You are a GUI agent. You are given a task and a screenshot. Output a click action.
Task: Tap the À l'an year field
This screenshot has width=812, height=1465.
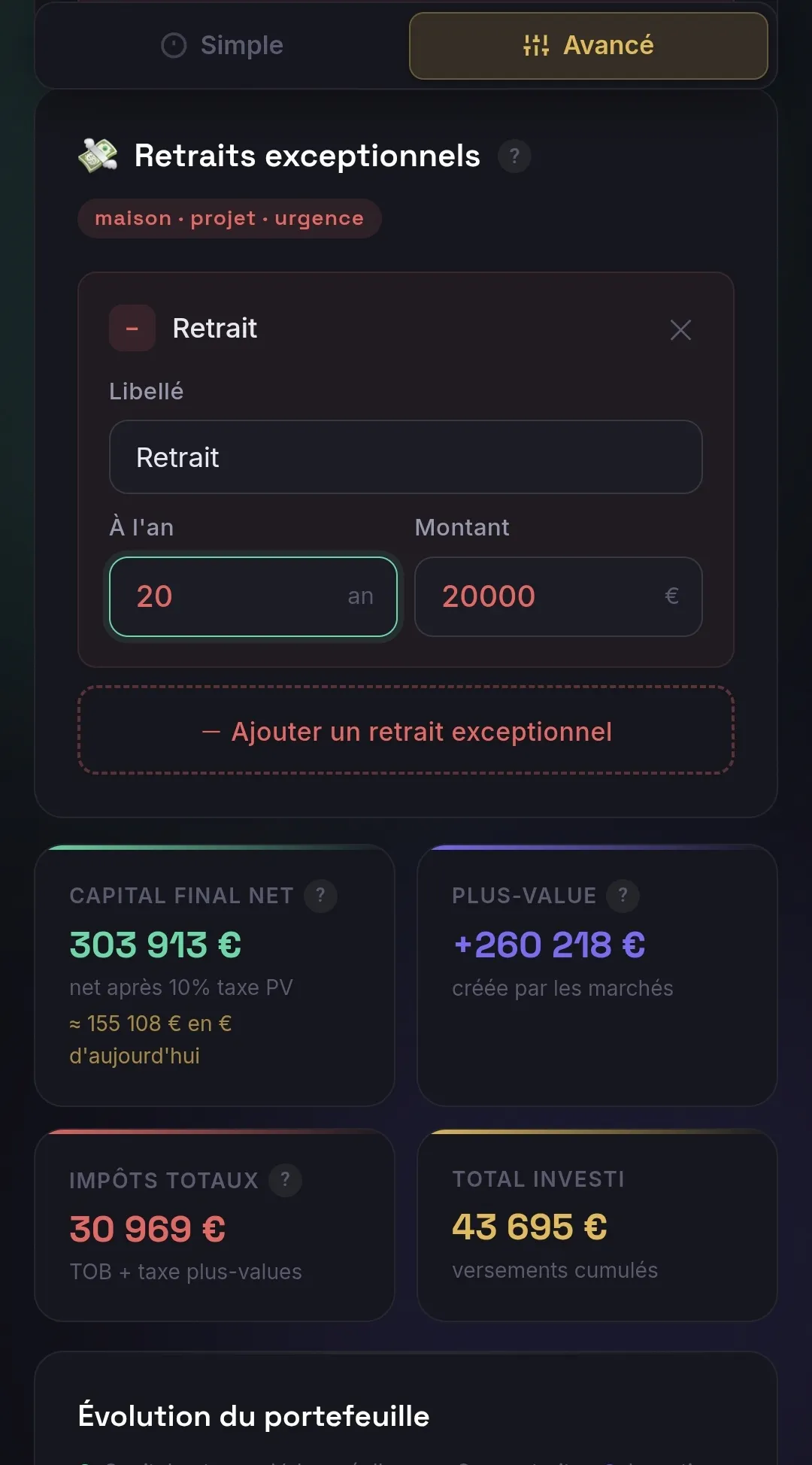(253, 596)
